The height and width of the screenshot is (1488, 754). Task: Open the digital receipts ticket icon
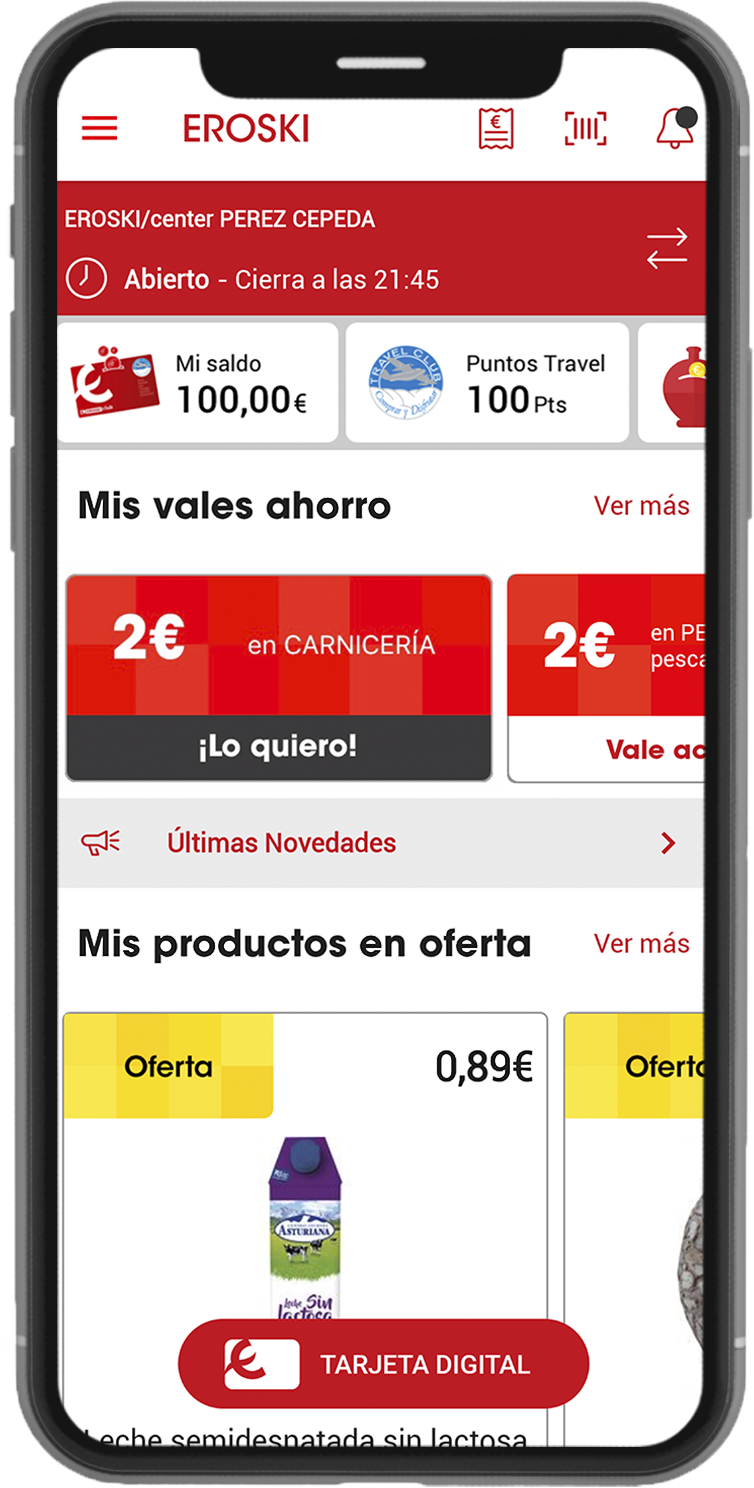pyautogui.click(x=495, y=128)
